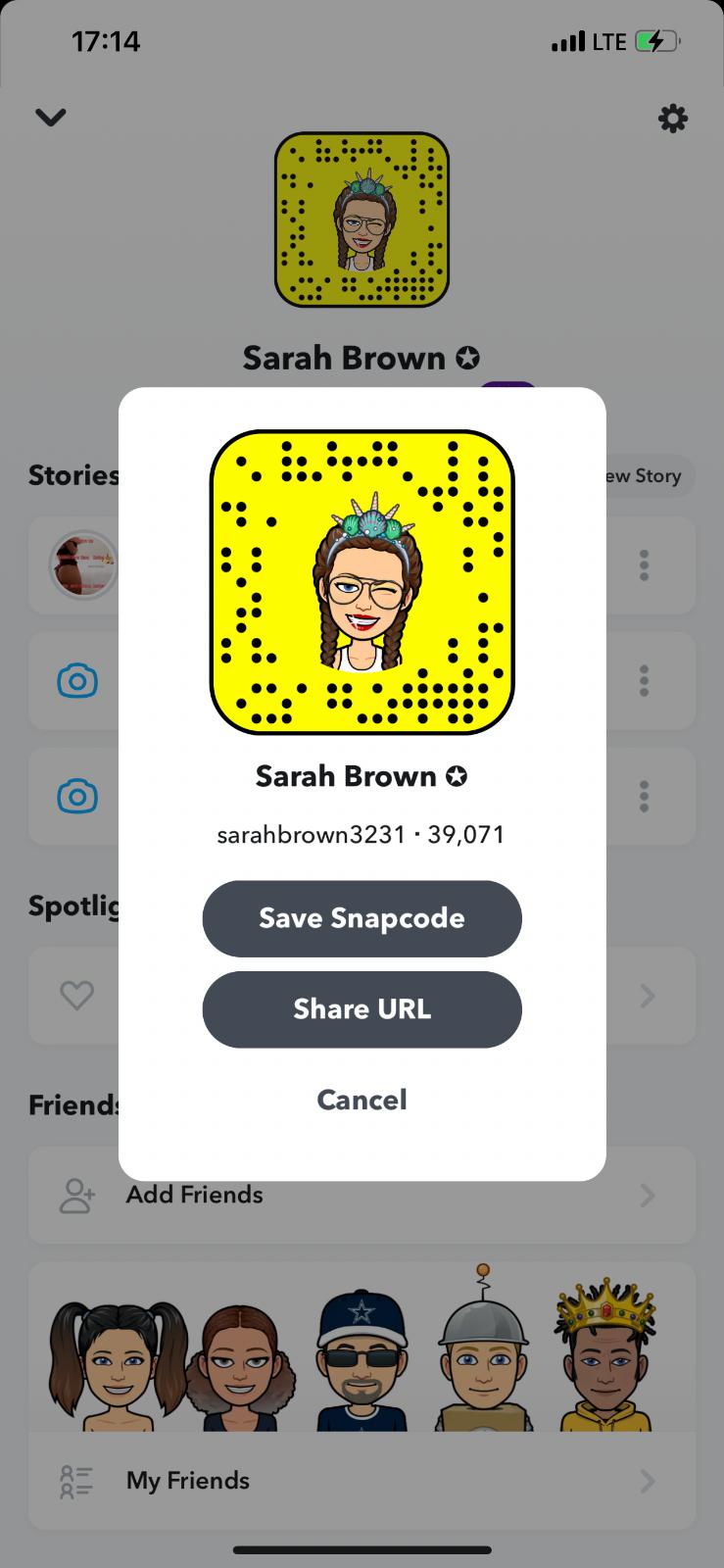The image size is (724, 1568).
Task: Save the Snapcode image
Action: (362, 918)
